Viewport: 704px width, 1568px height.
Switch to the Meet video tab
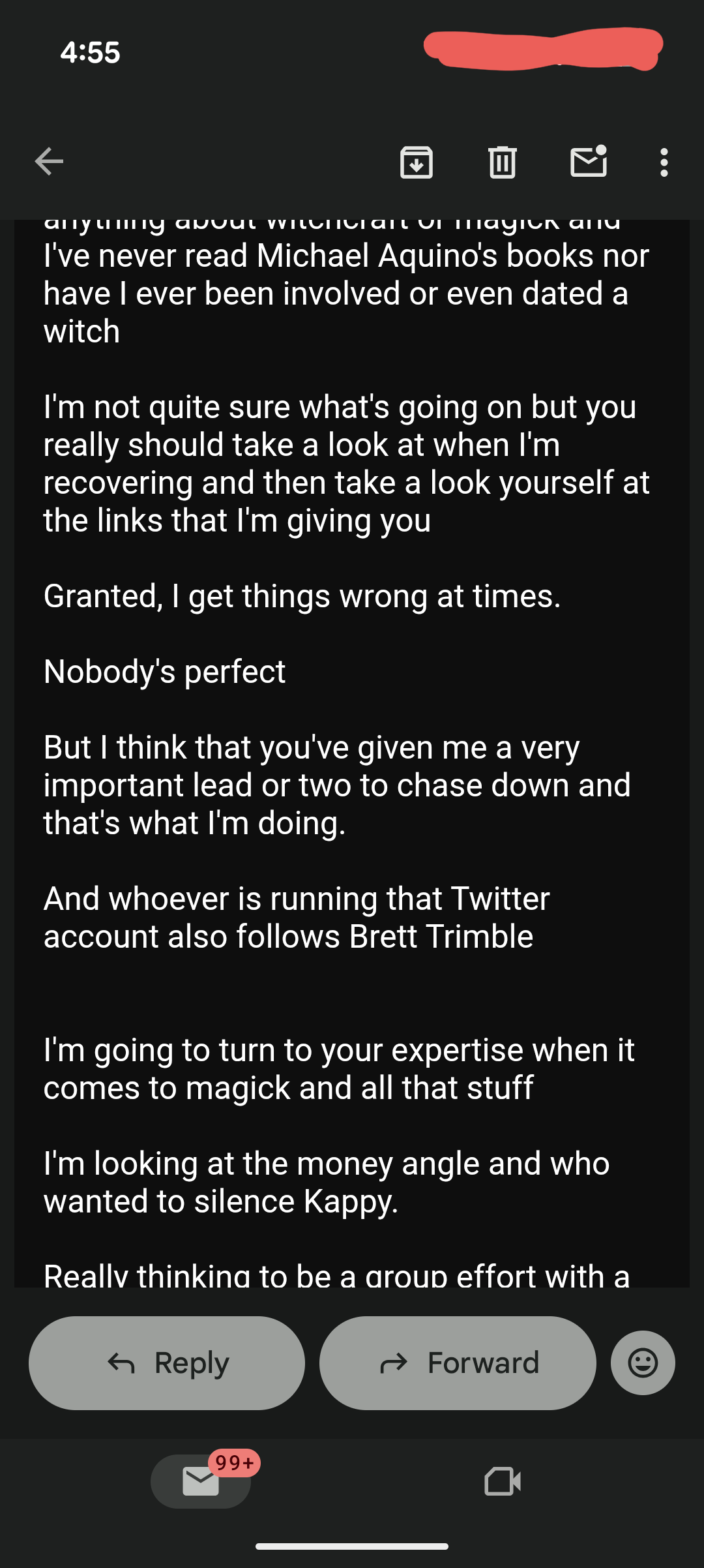coord(503,1481)
